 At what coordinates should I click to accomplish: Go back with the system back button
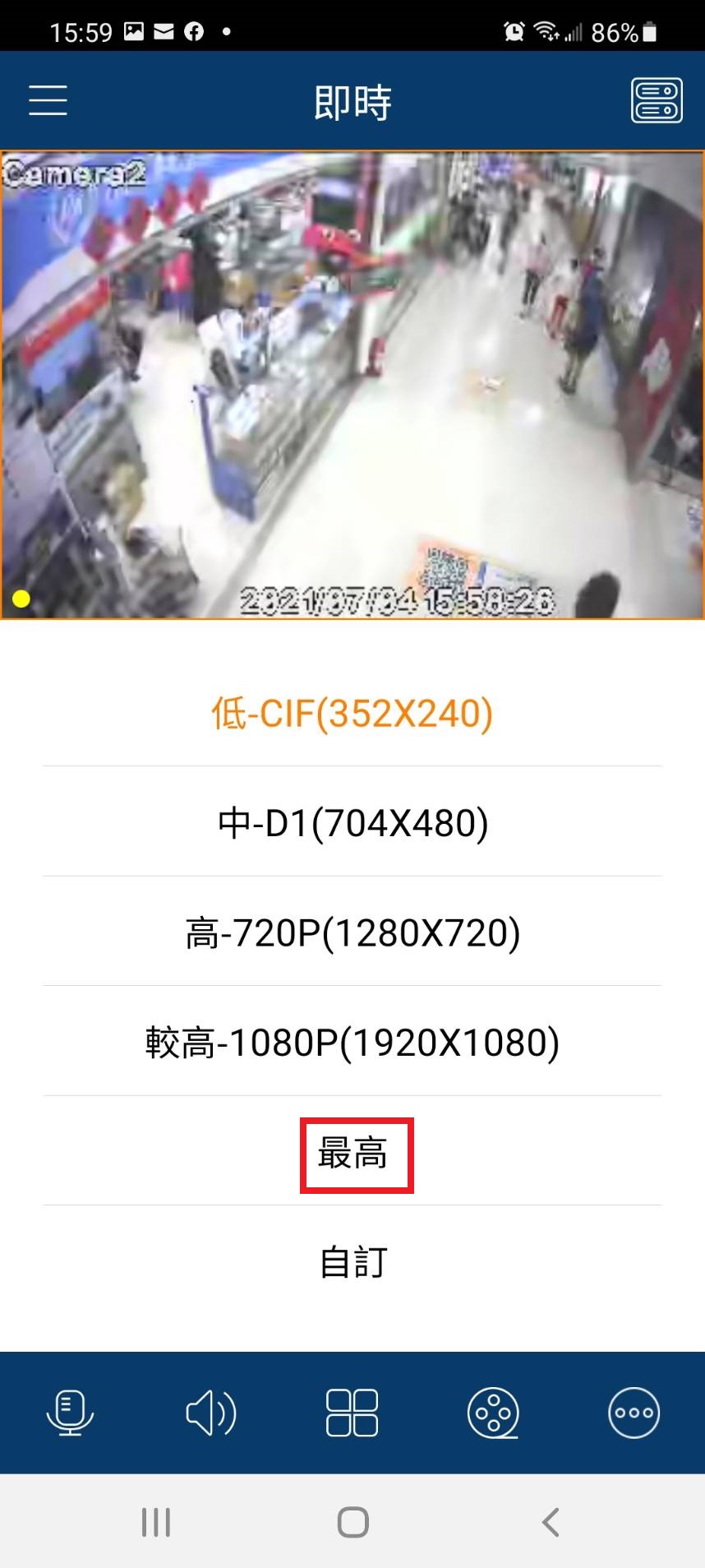pyautogui.click(x=551, y=1522)
